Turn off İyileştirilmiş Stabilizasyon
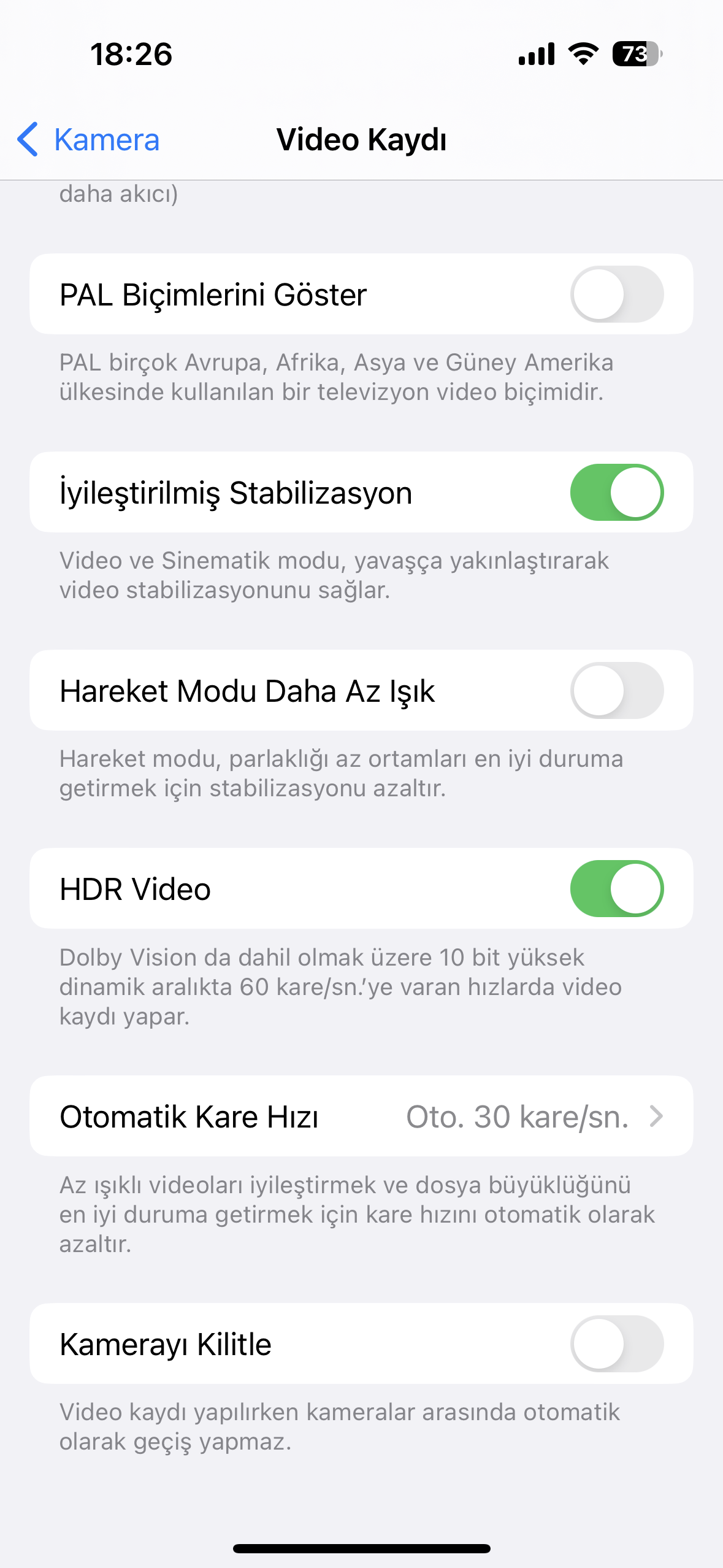The height and width of the screenshot is (1568, 723). tap(616, 493)
